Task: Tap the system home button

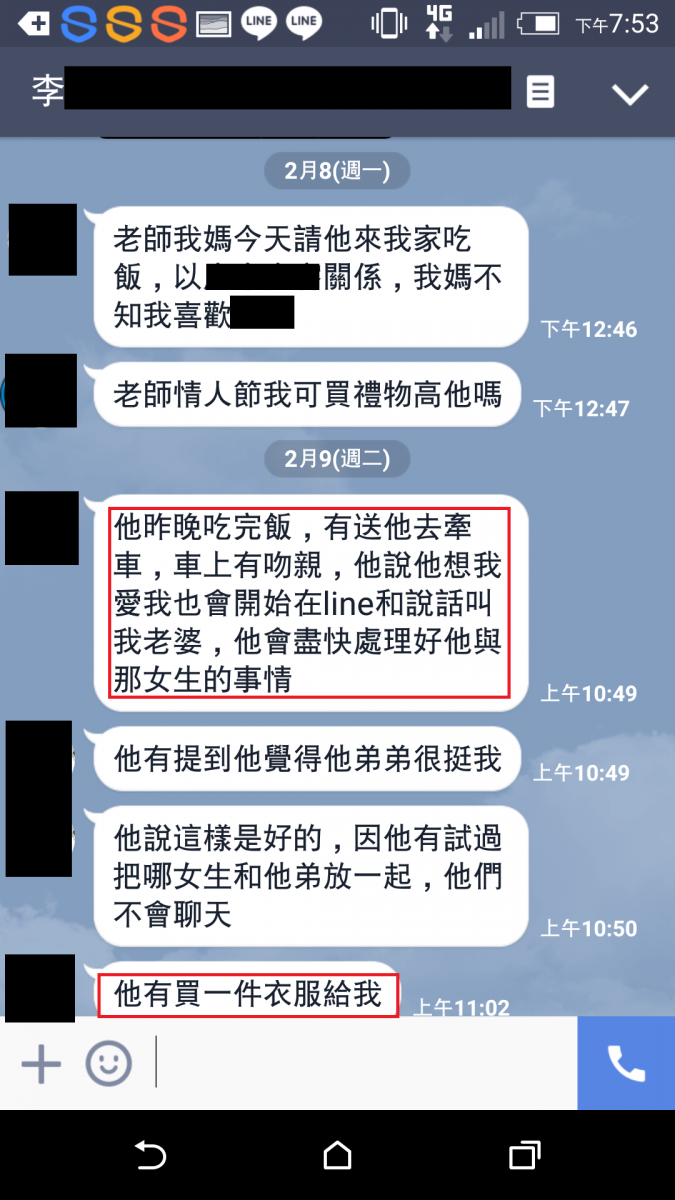Action: [337, 1156]
